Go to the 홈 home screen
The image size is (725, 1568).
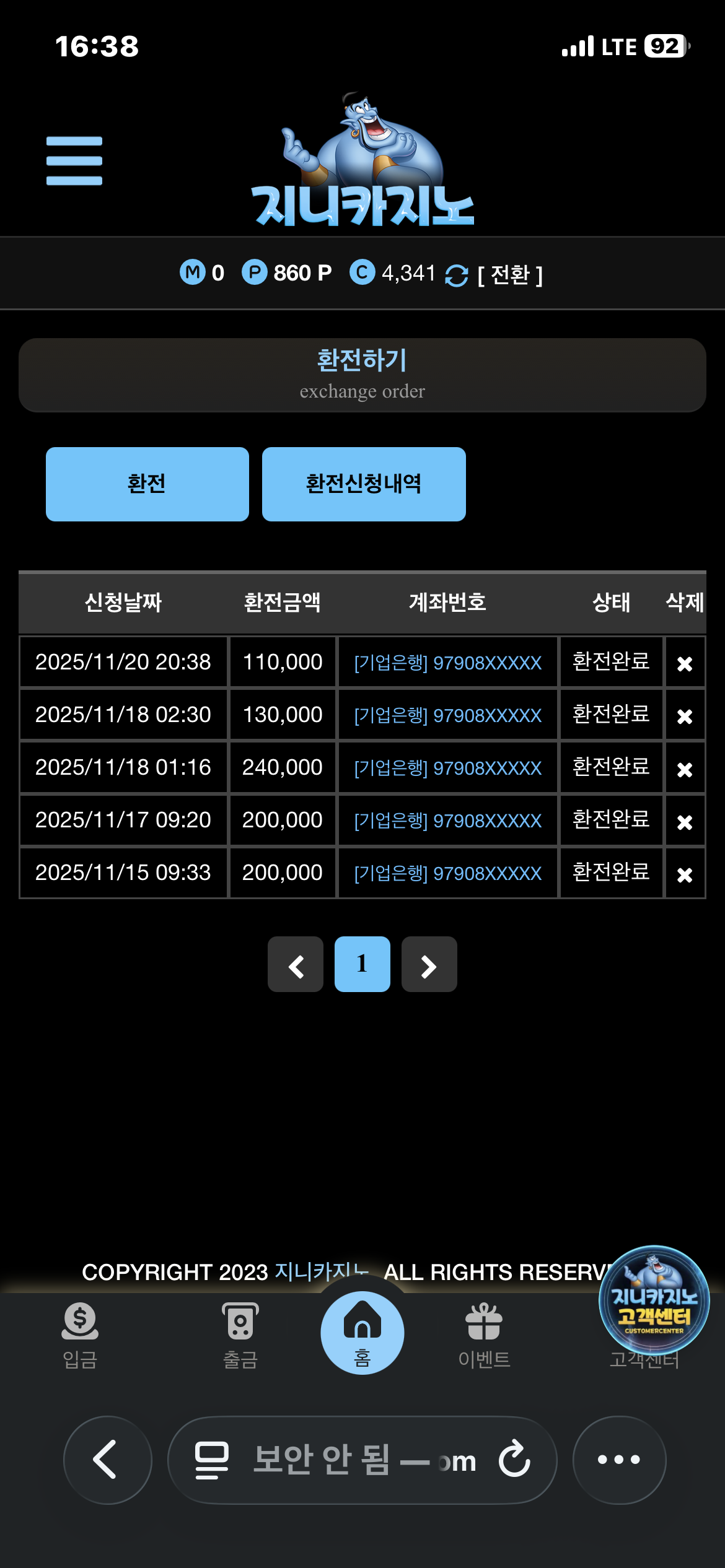tap(362, 1333)
